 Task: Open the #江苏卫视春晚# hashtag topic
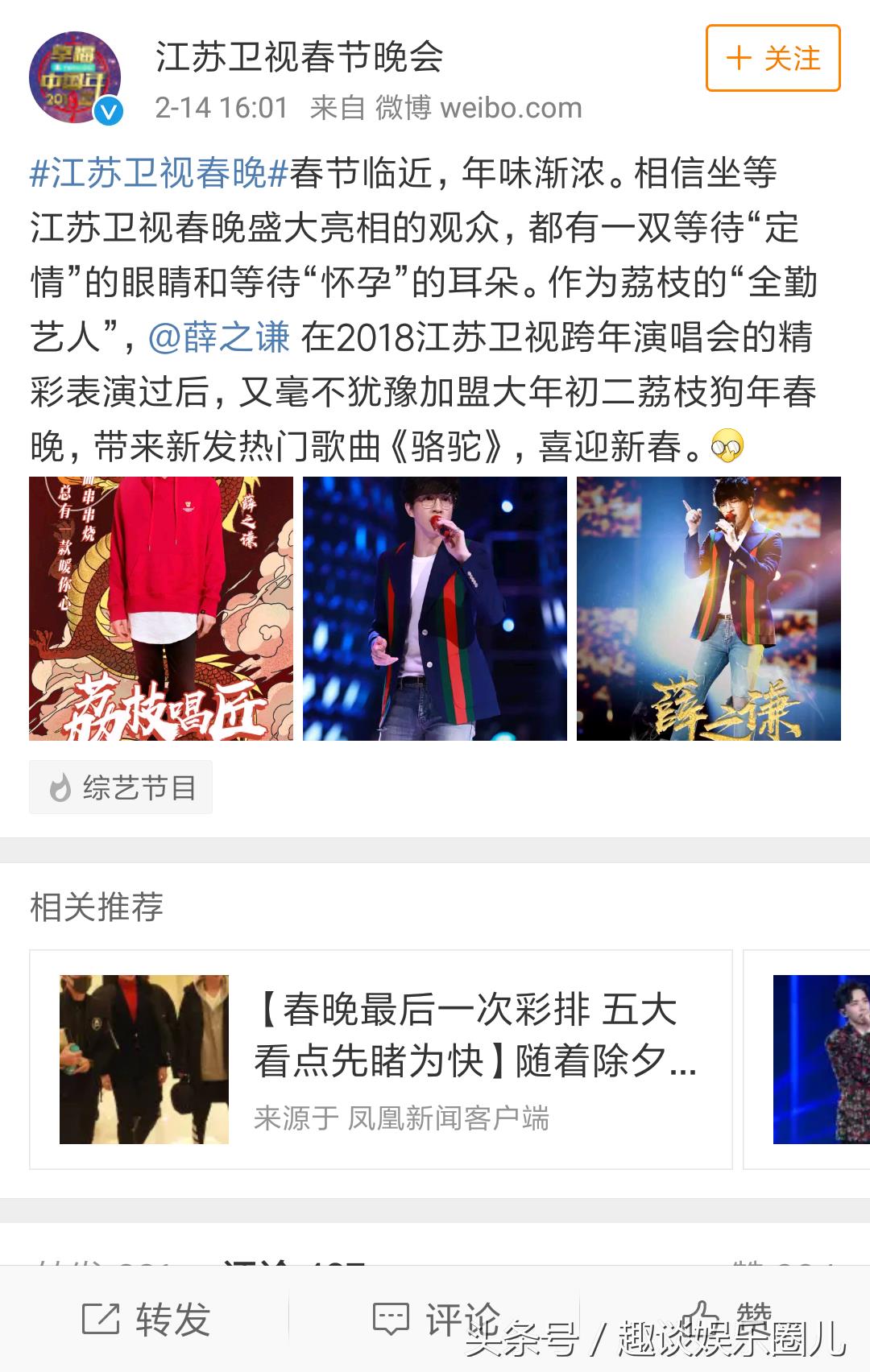159,173
